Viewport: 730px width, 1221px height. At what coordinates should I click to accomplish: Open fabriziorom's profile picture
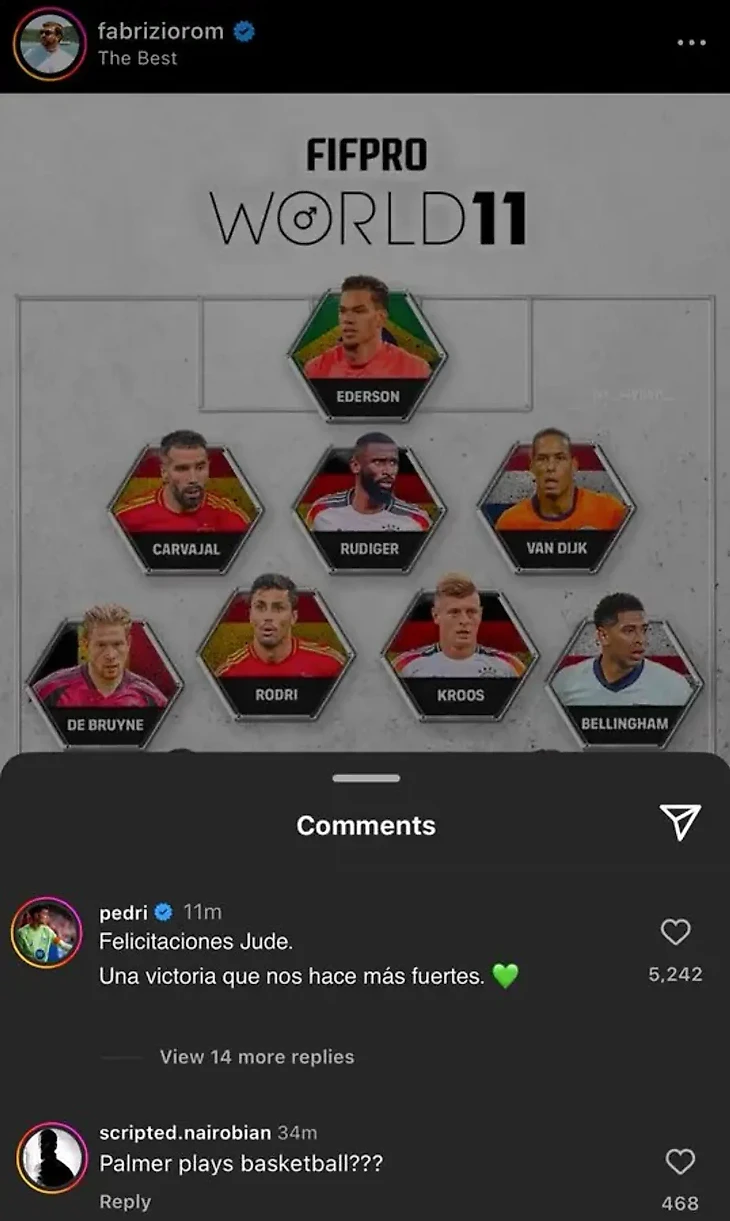(x=49, y=44)
